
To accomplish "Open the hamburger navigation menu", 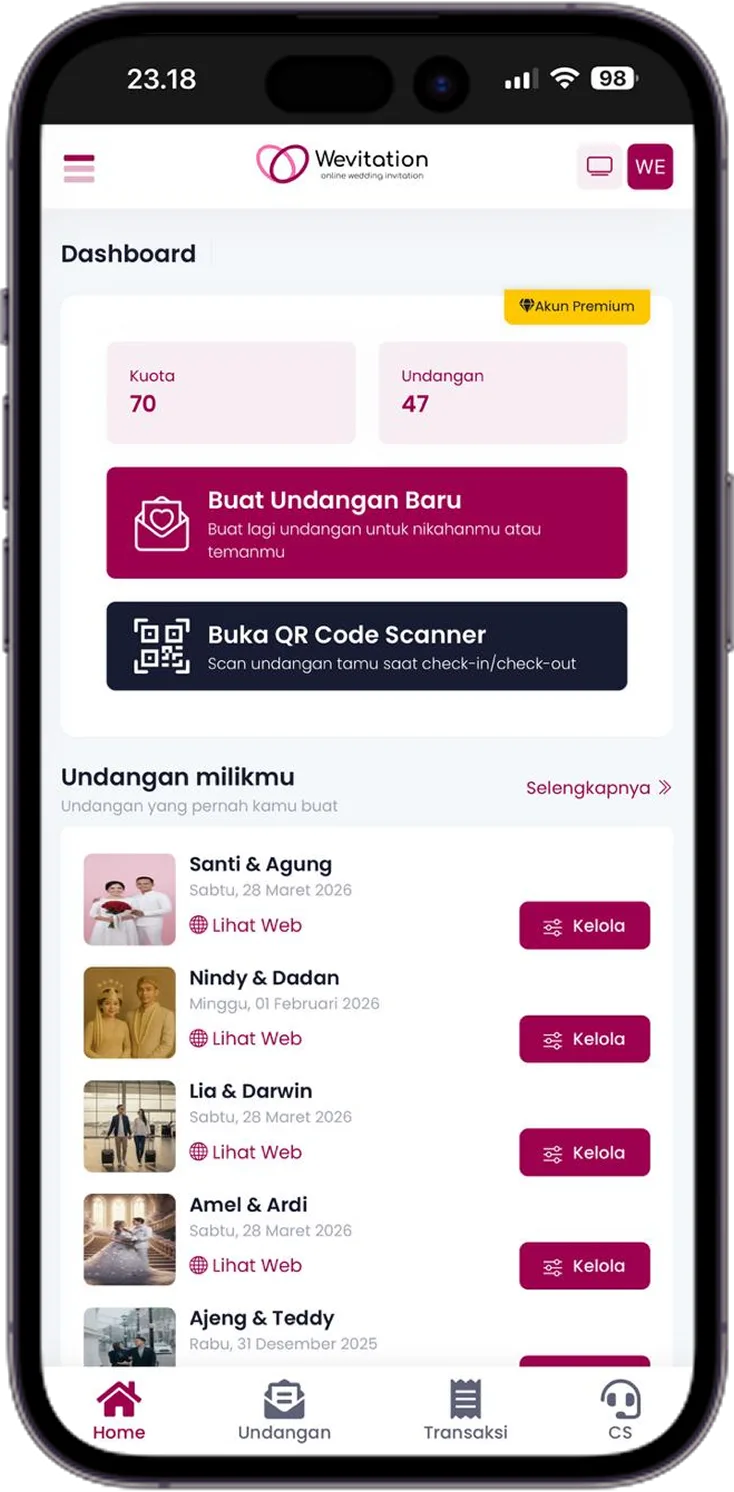I will (x=79, y=168).
